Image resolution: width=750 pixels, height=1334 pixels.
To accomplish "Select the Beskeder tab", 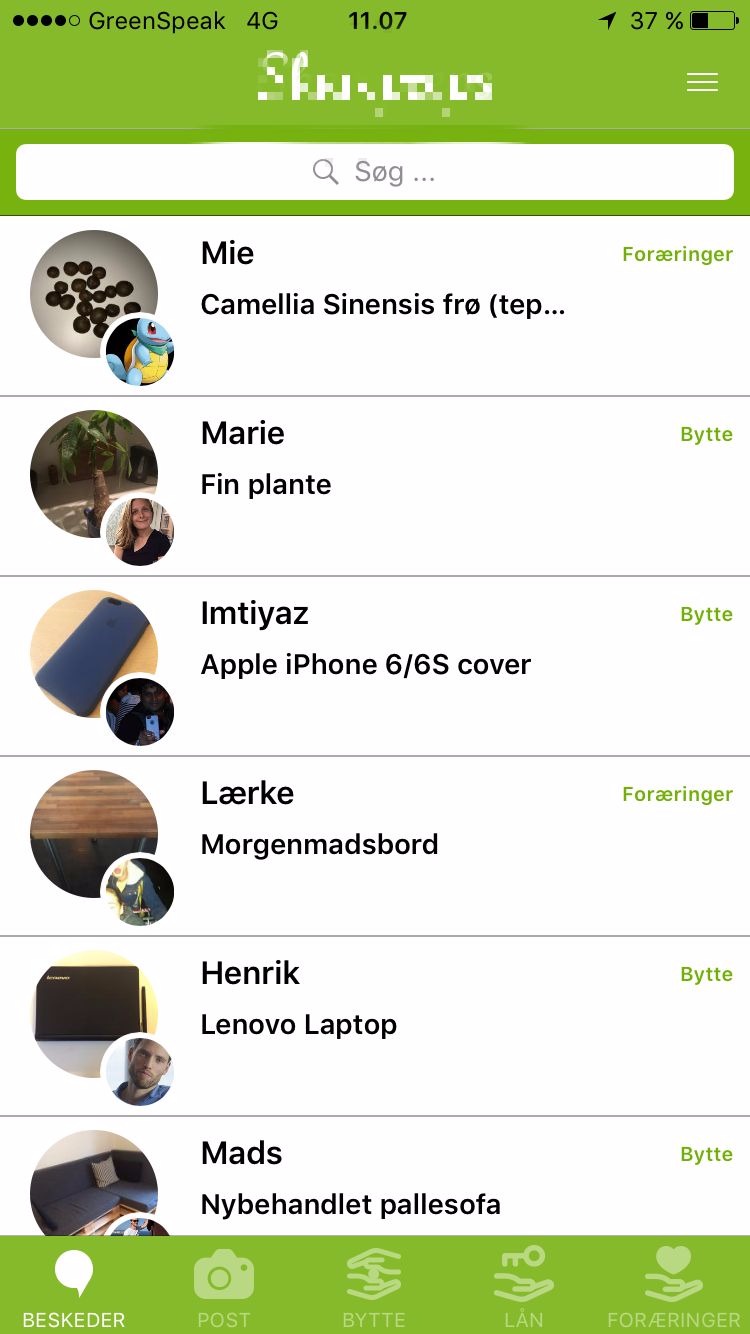I will [x=74, y=1287].
